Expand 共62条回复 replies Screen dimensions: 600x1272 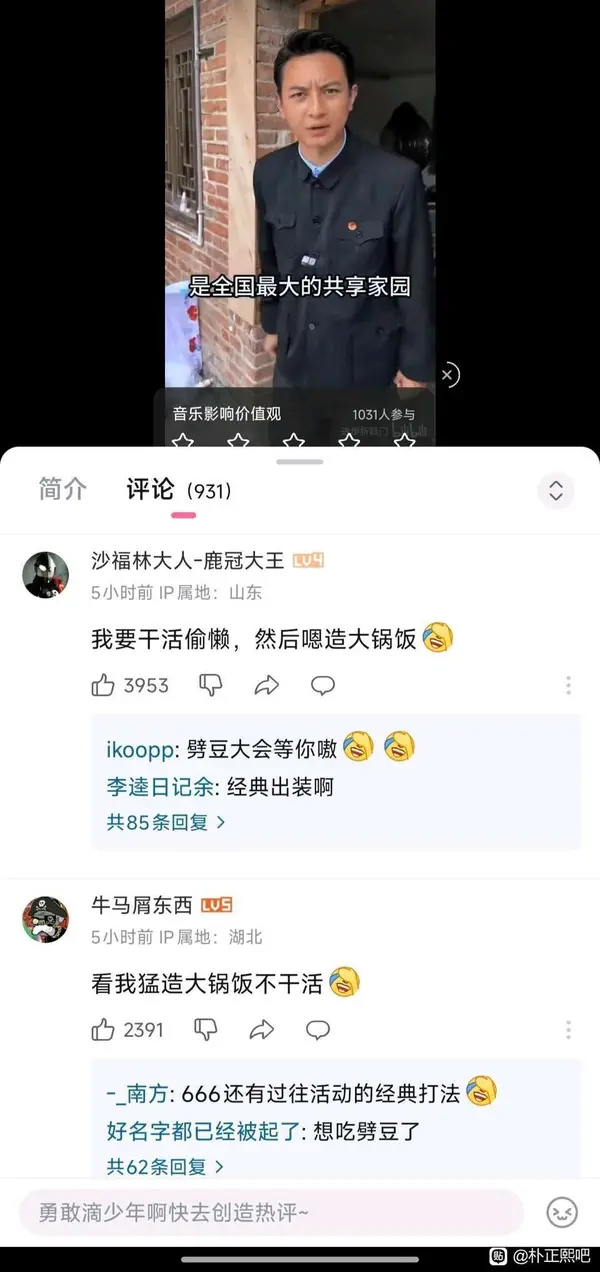pos(166,1166)
